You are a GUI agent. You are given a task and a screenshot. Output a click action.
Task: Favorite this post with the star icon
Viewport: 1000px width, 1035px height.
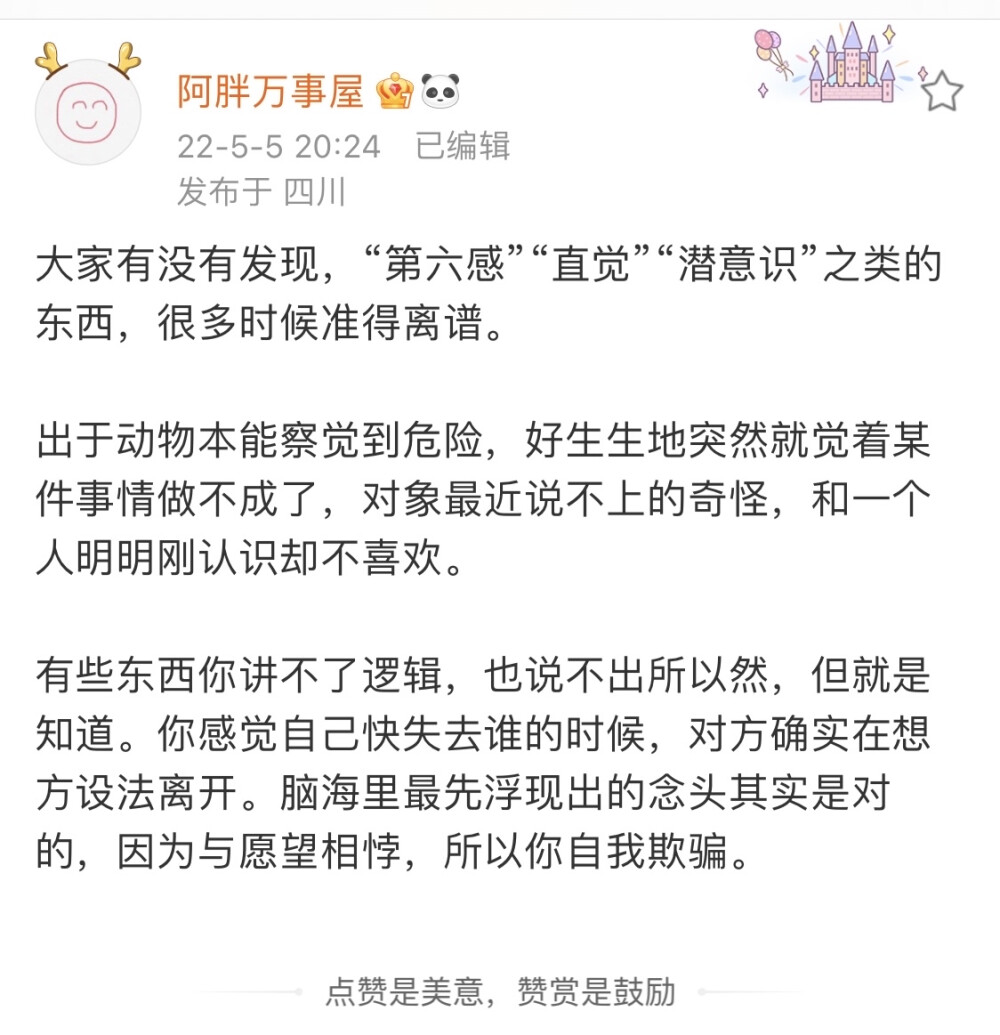click(941, 93)
